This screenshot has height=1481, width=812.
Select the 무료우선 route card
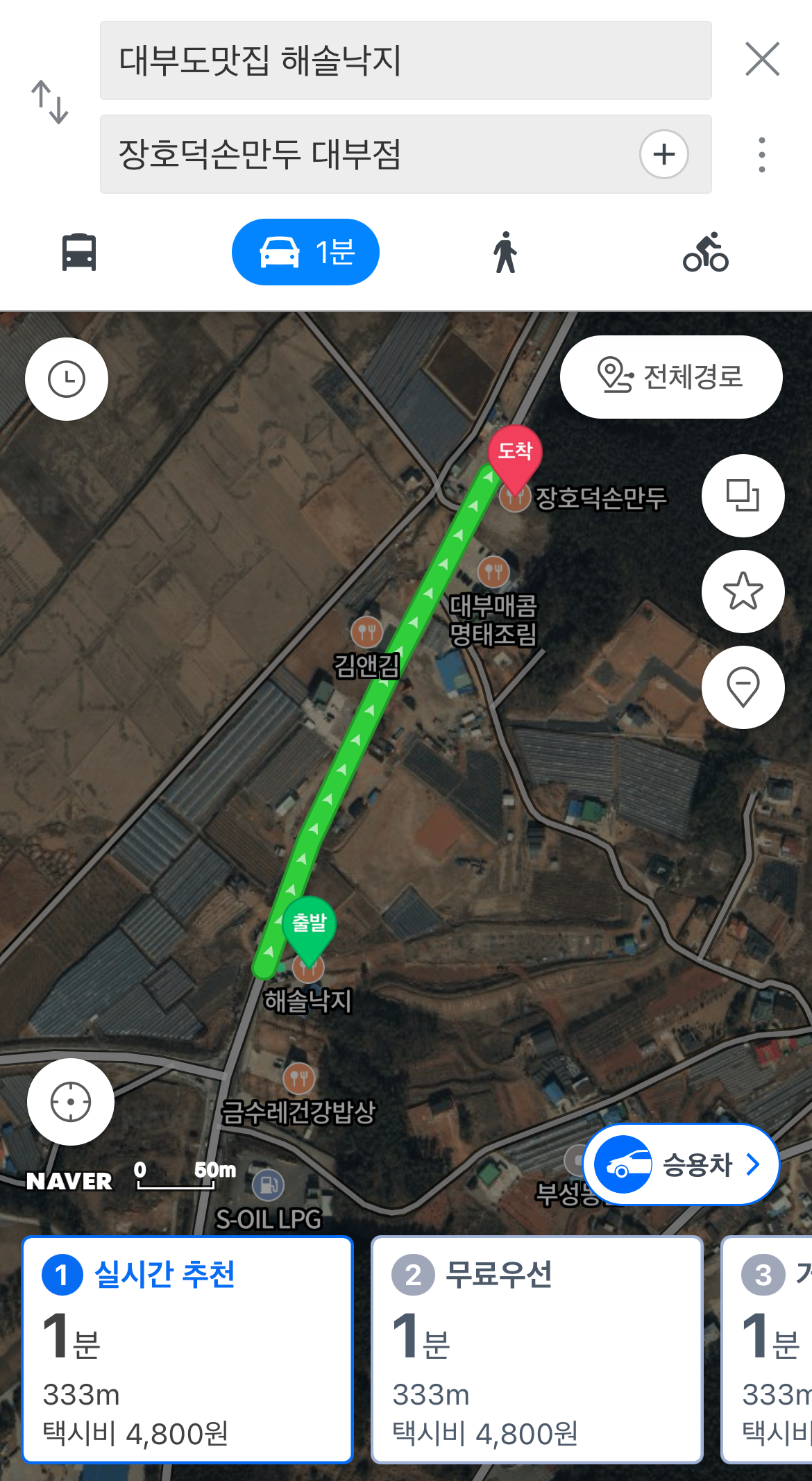pyautogui.click(x=538, y=1350)
